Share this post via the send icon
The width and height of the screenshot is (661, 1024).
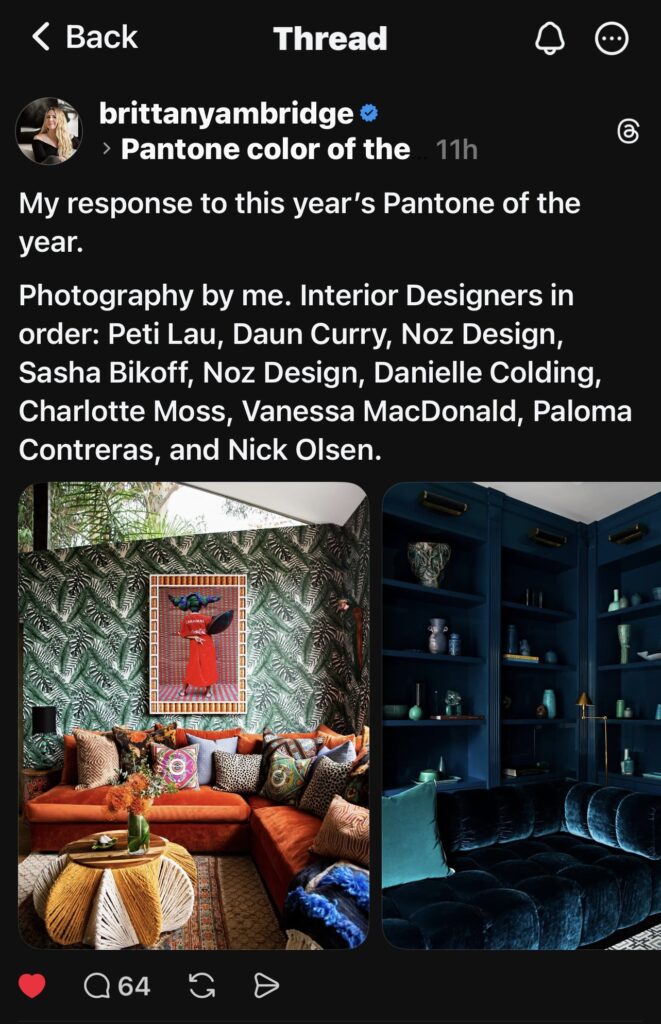[x=266, y=986]
